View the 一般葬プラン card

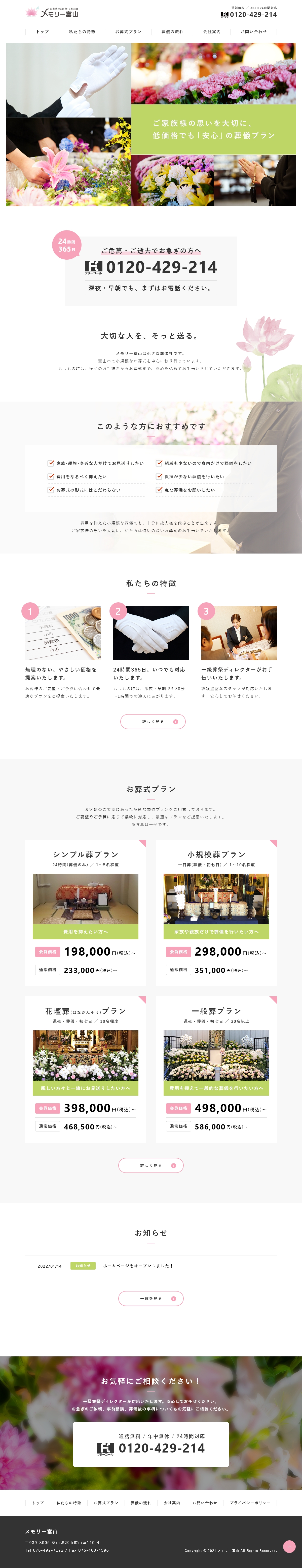tap(216, 1070)
